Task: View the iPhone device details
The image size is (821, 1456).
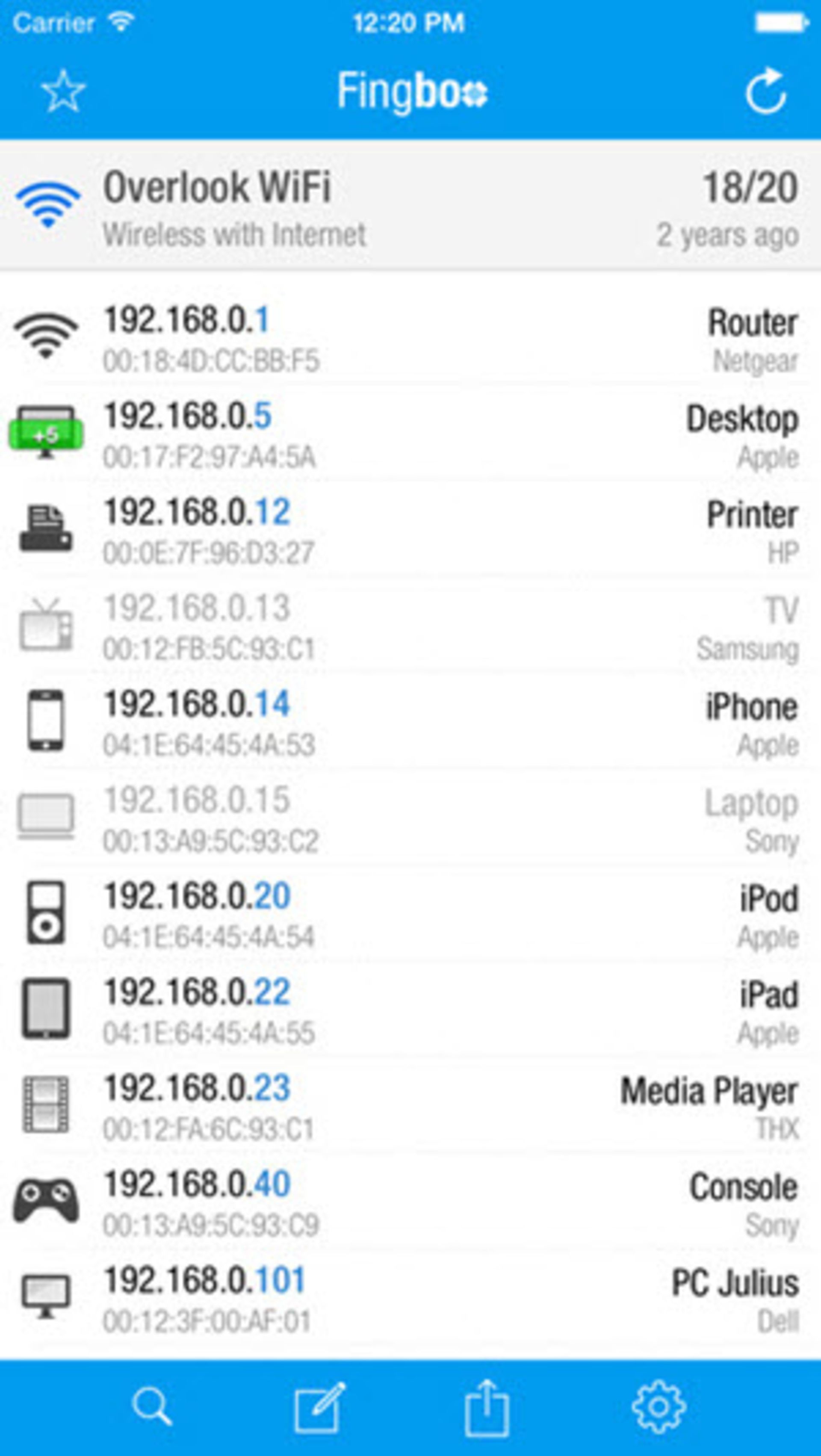Action: coord(410,723)
